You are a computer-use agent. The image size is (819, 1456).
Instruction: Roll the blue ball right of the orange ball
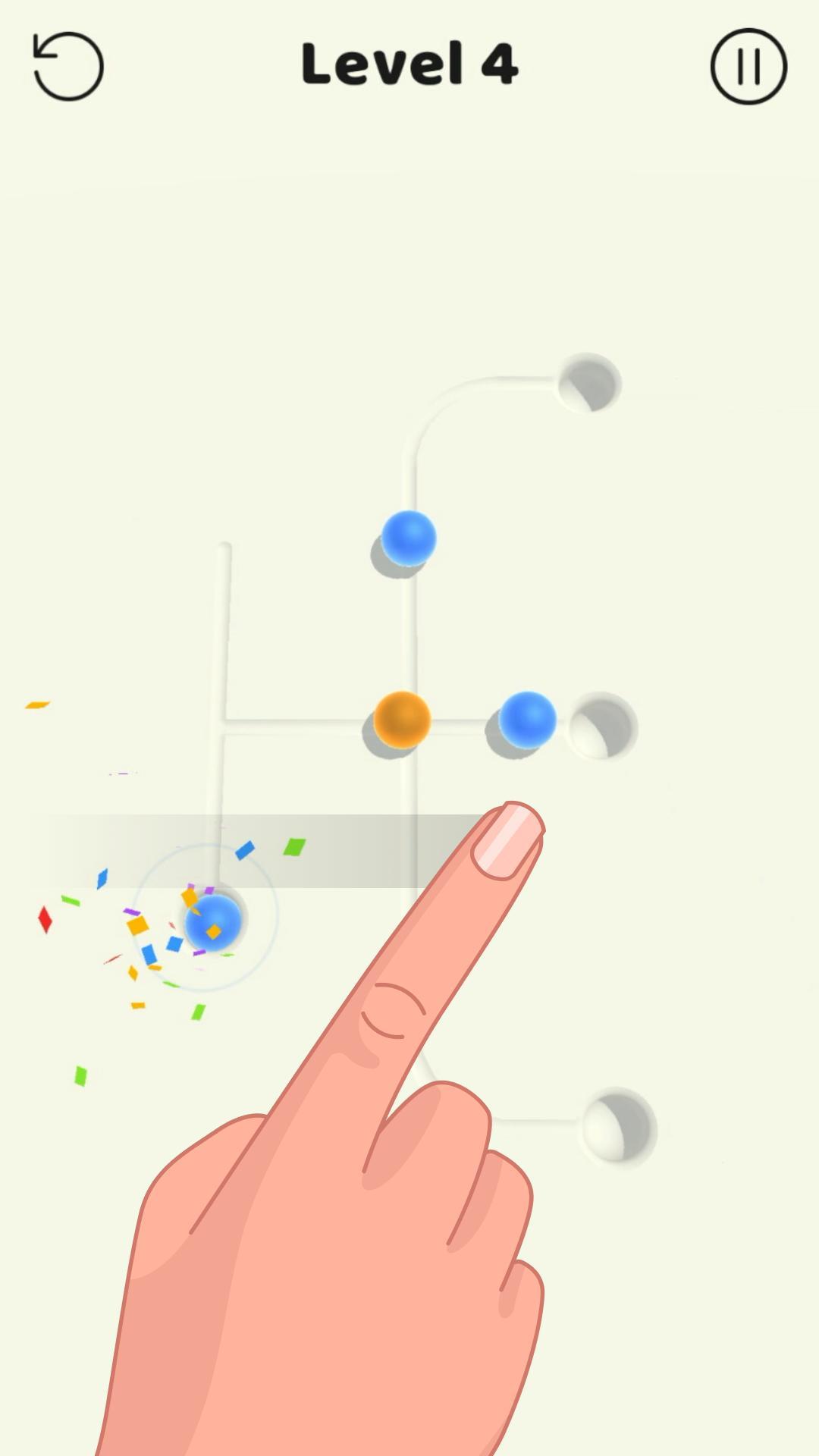527,720
